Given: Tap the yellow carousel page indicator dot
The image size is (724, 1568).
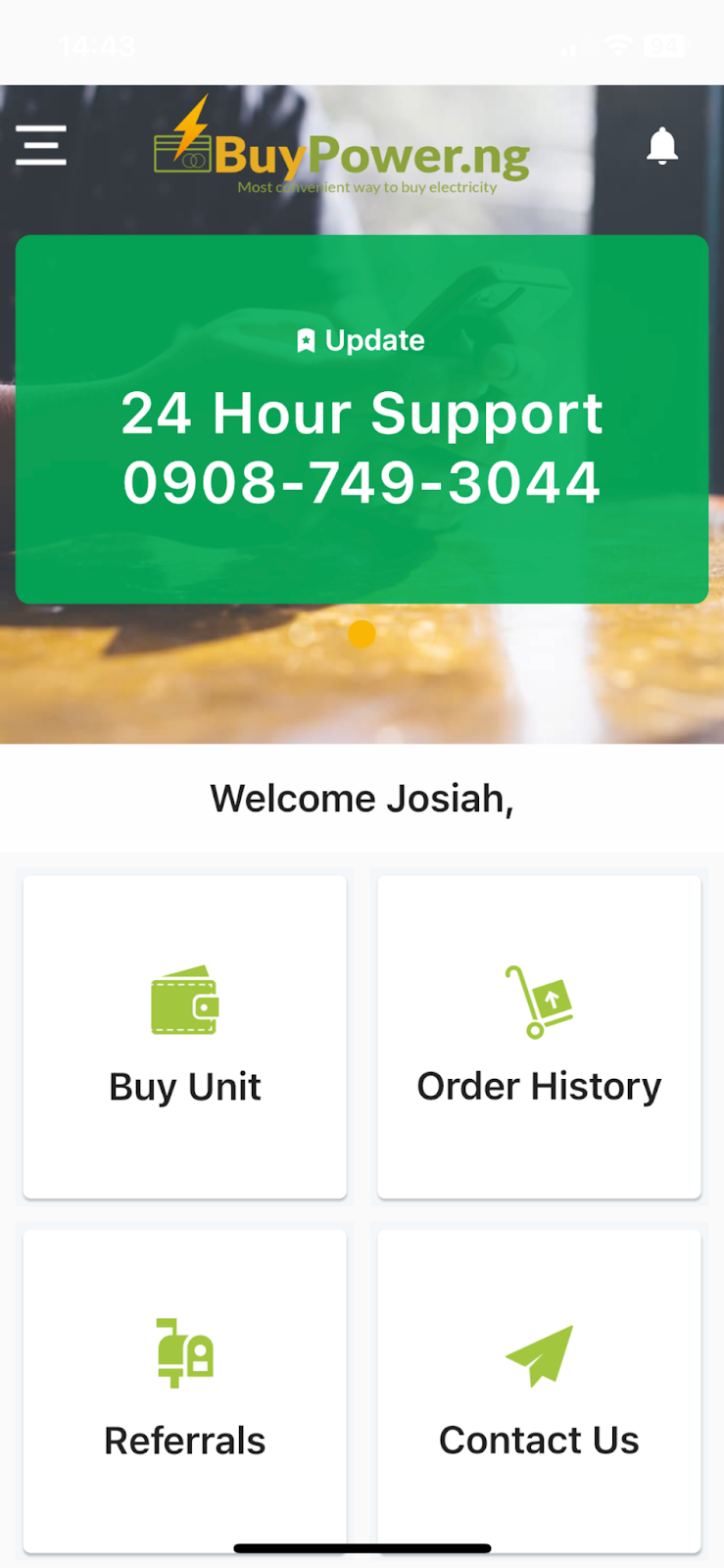Looking at the screenshot, I should [x=362, y=634].
